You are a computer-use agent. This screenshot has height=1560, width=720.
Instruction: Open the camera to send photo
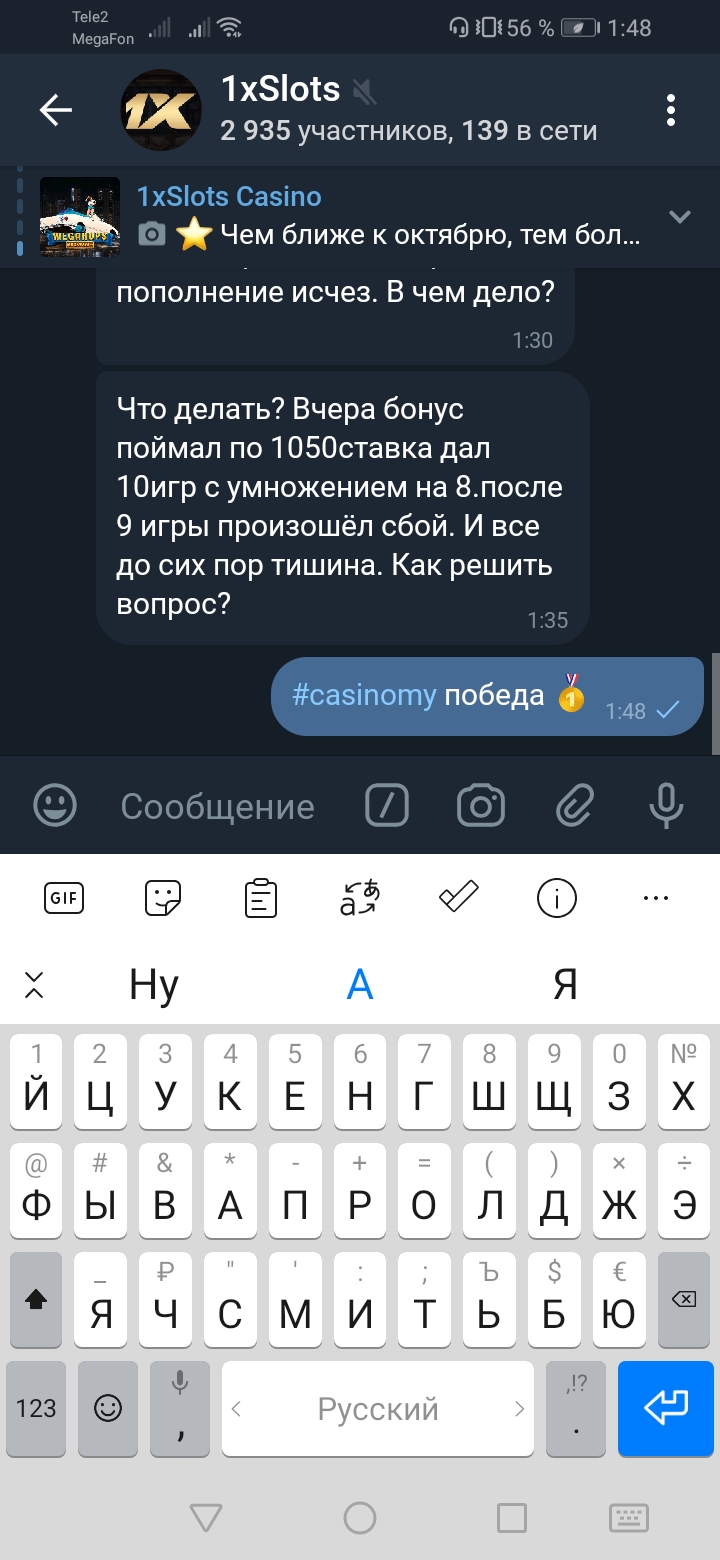tap(480, 805)
